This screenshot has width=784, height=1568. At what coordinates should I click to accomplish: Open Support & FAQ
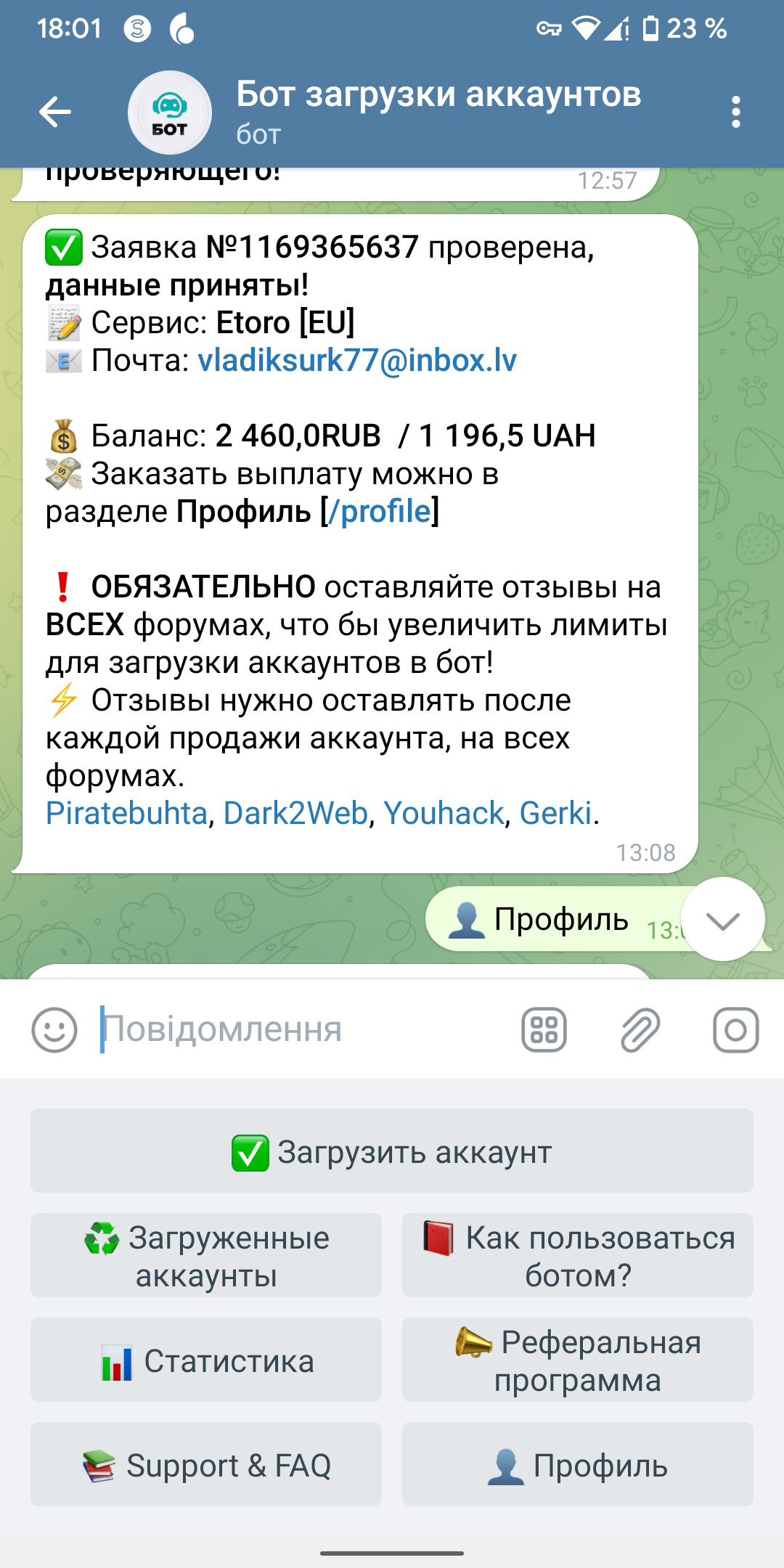(x=206, y=1465)
